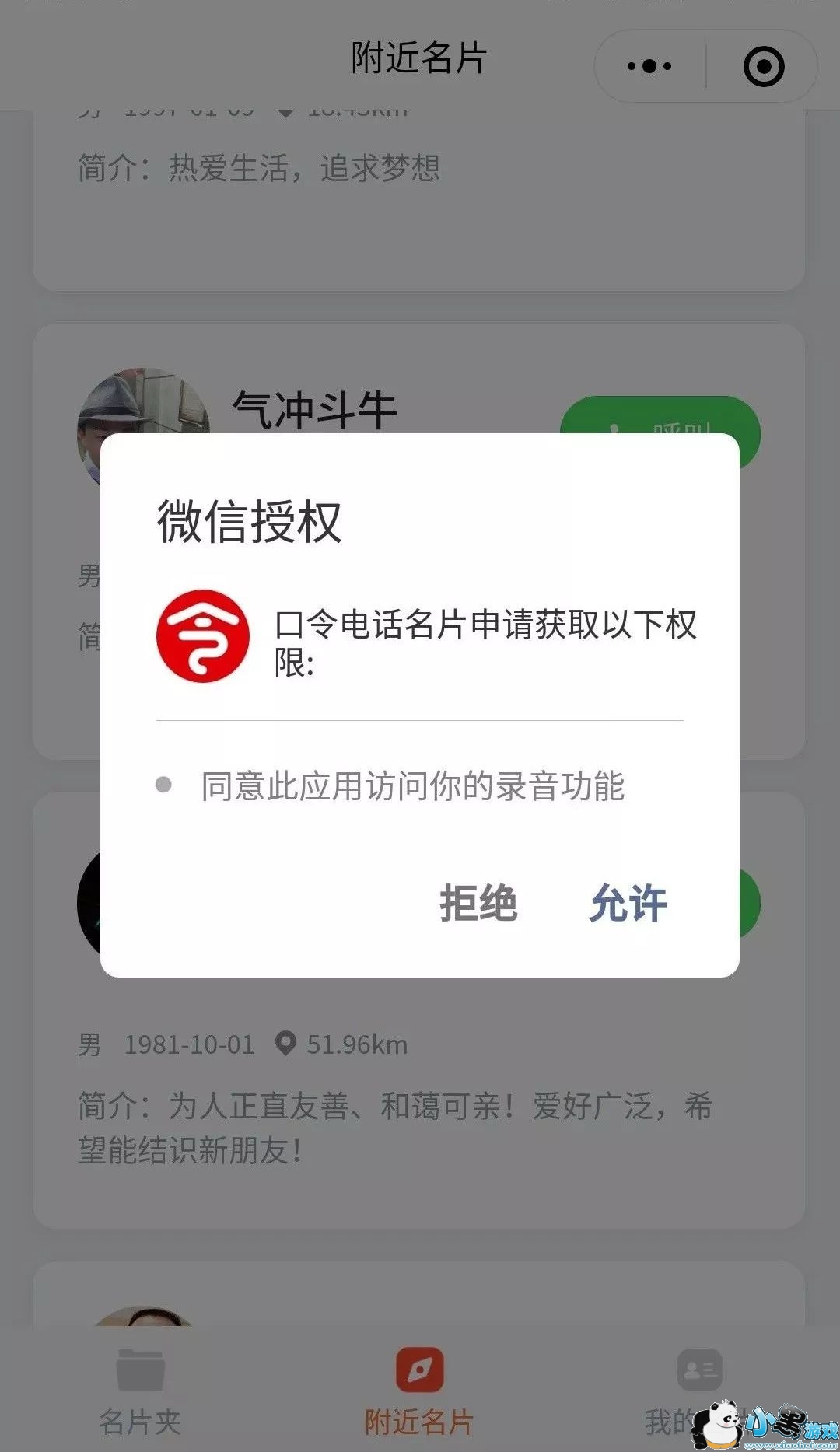Open the mini program three-dot menu

[x=649, y=66]
